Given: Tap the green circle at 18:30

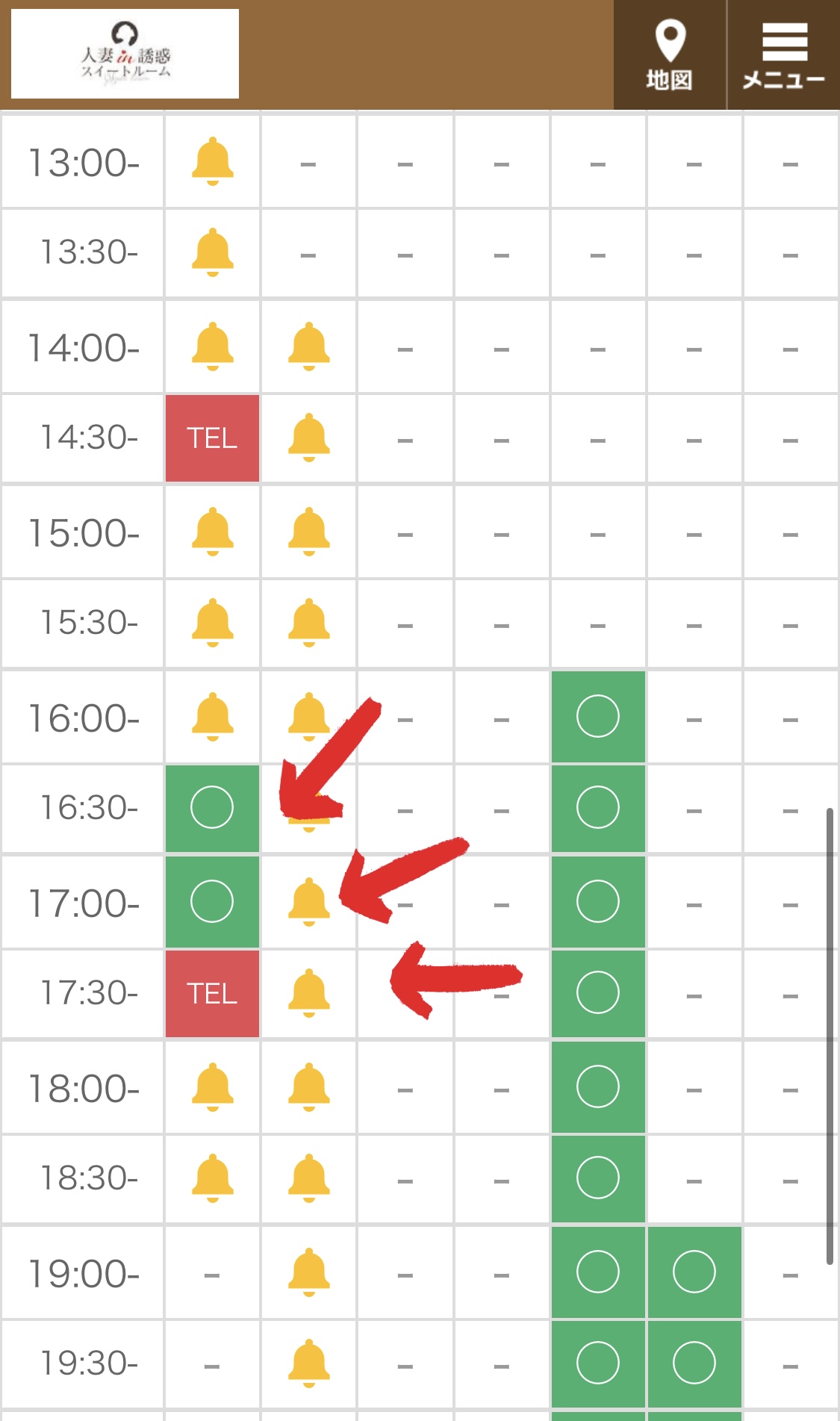Looking at the screenshot, I should (598, 1178).
